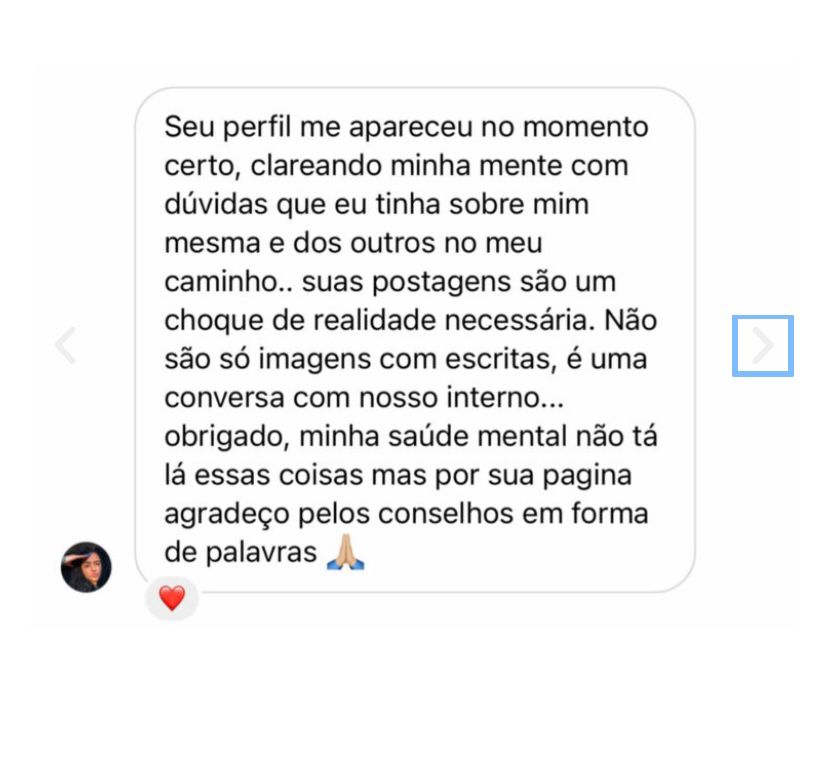Go to the next carousel image

pyautogui.click(x=762, y=346)
